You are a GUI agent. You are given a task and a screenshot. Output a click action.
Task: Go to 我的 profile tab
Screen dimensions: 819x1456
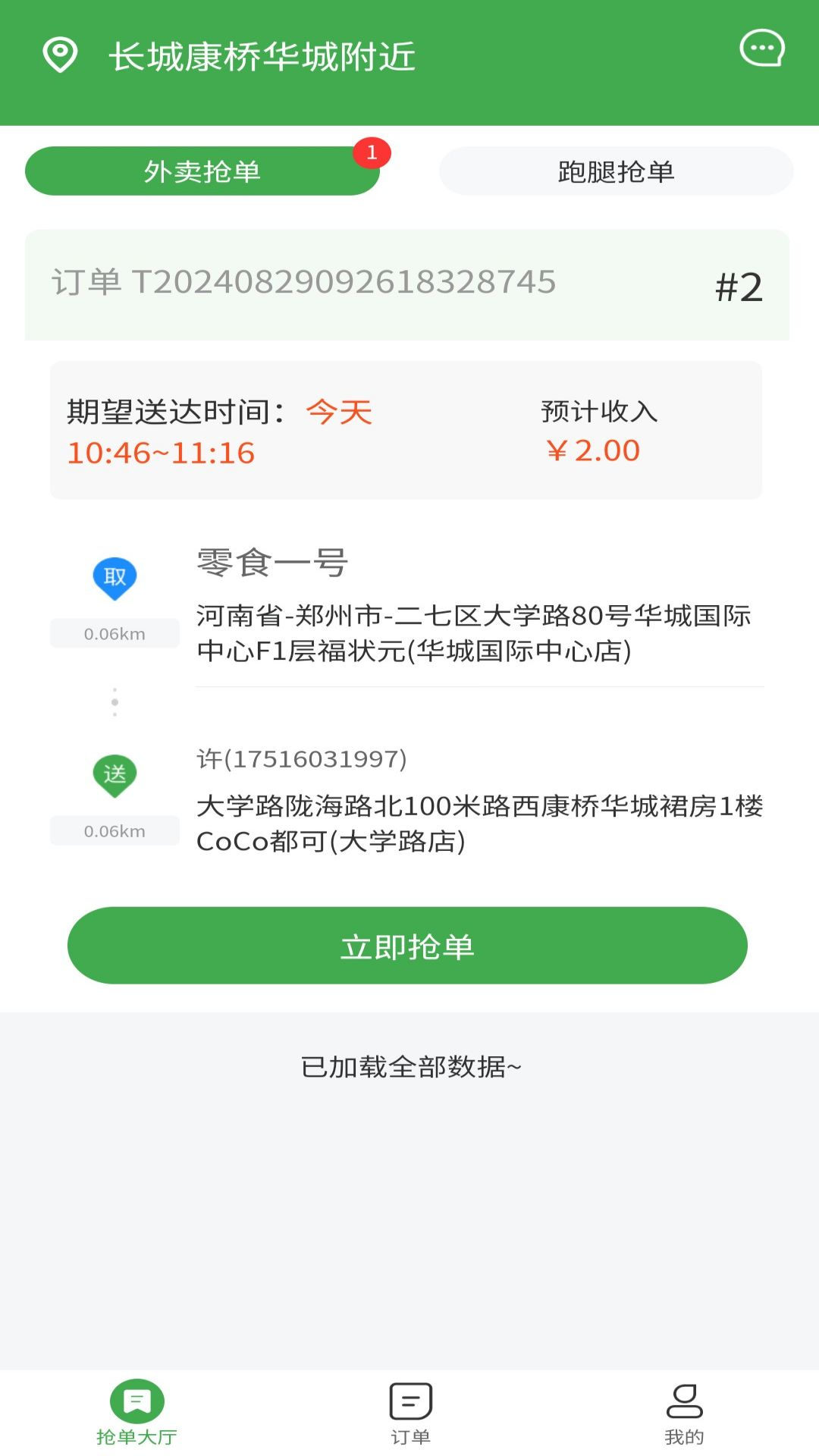click(684, 1413)
